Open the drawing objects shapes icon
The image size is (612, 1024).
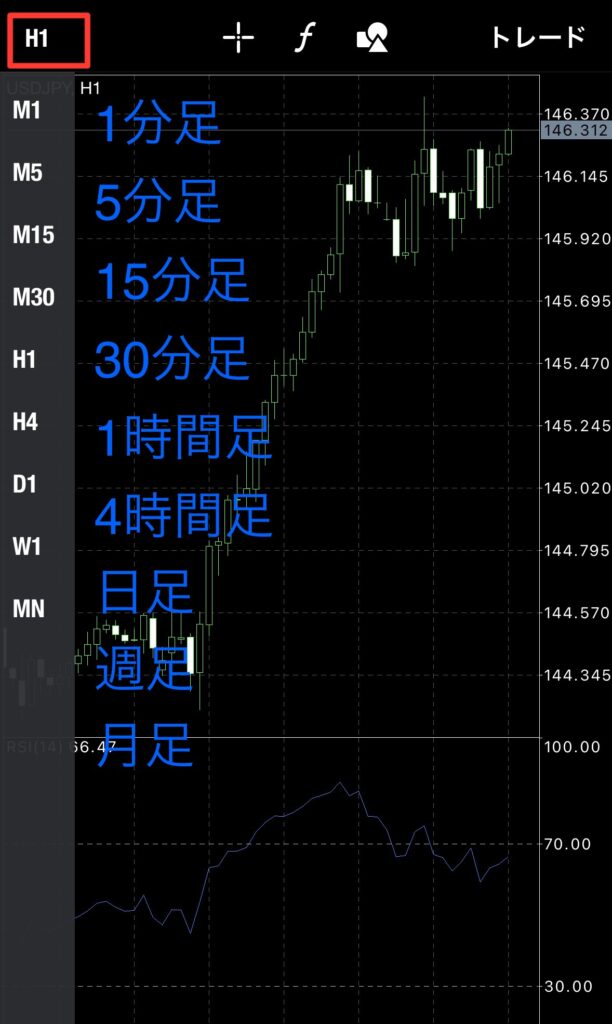tap(372, 38)
